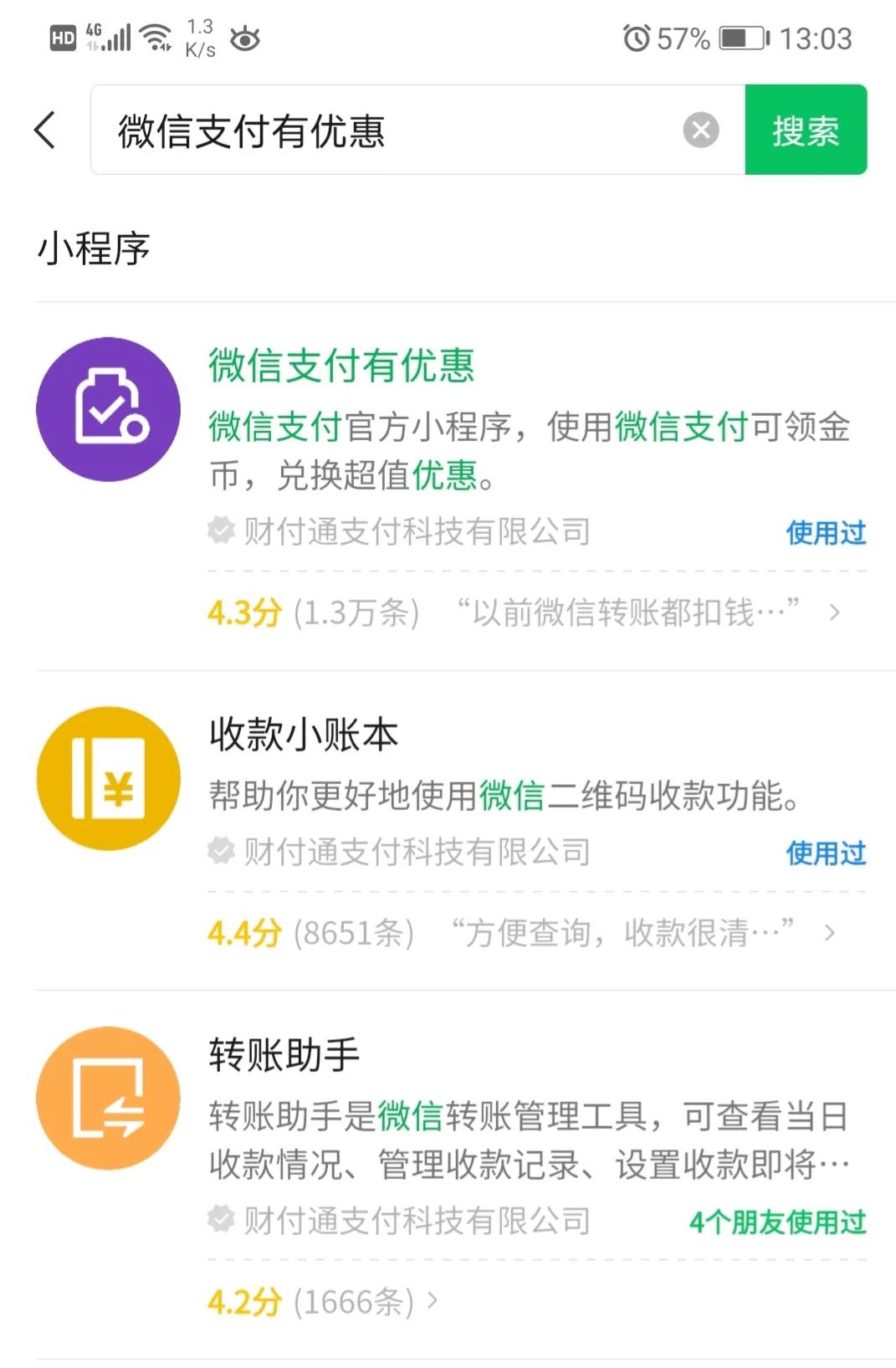Viewport: 896px width, 1368px height.
Task: Tap 使用过 label on 微信支付有优惠
Action: pyautogui.click(x=825, y=532)
